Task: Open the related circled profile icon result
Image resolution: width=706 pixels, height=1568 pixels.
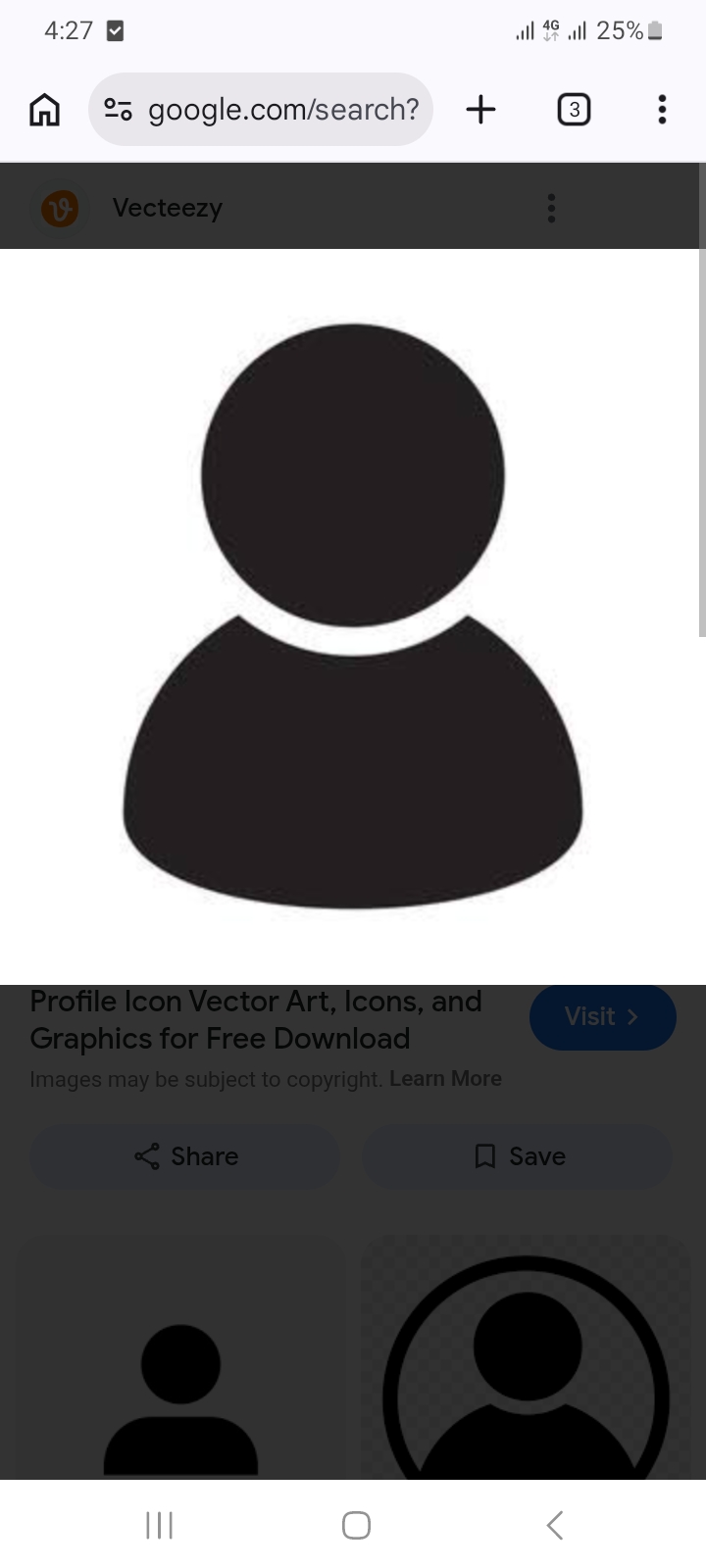Action: click(526, 1372)
